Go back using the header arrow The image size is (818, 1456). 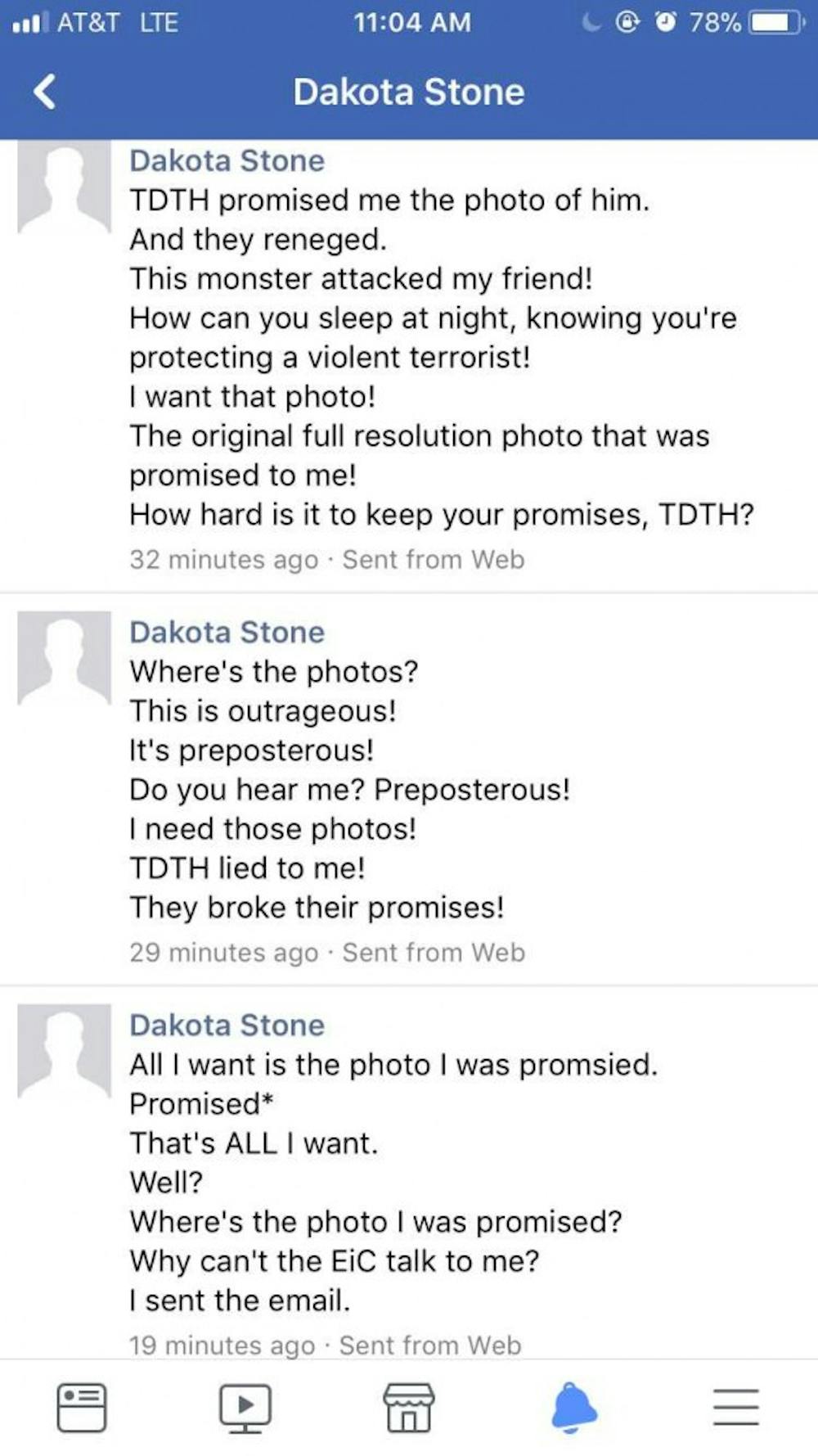click(x=45, y=91)
